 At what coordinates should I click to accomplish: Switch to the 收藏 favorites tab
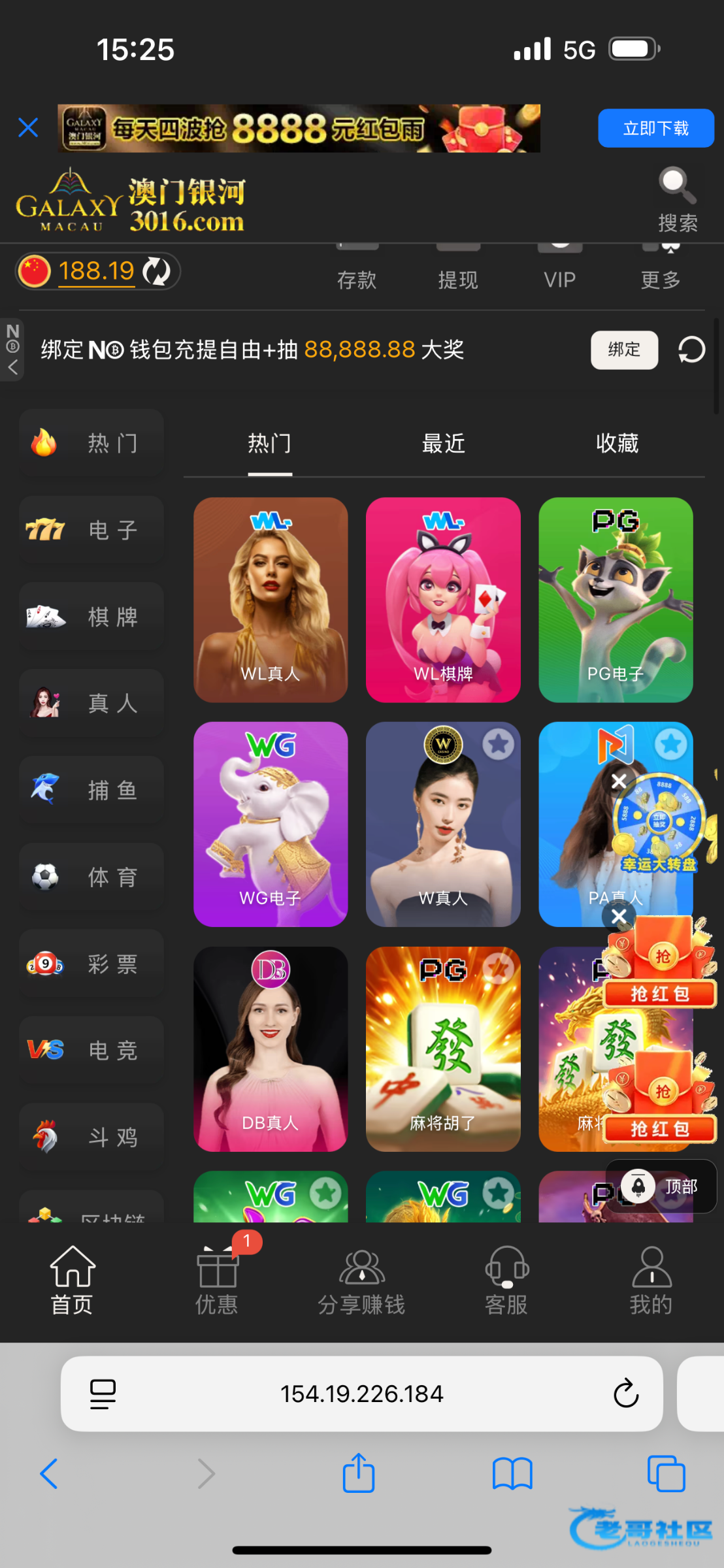tap(617, 444)
